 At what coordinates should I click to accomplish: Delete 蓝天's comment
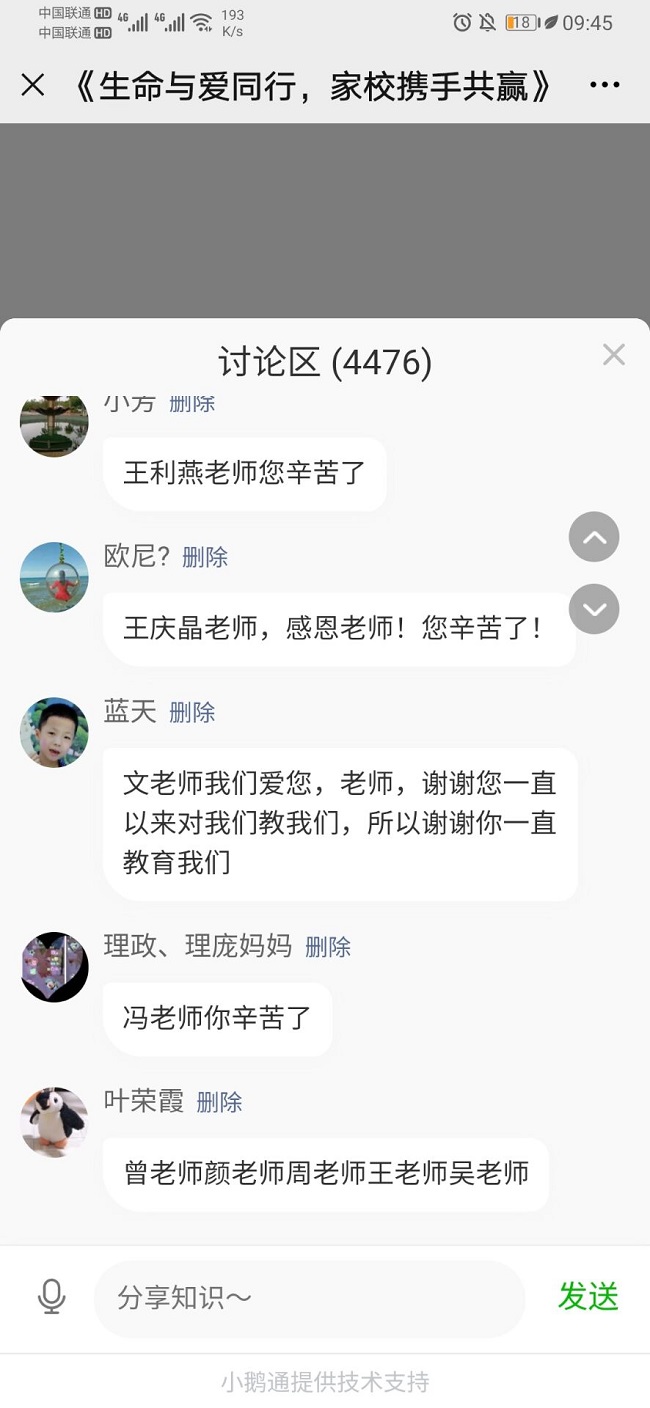[192, 712]
